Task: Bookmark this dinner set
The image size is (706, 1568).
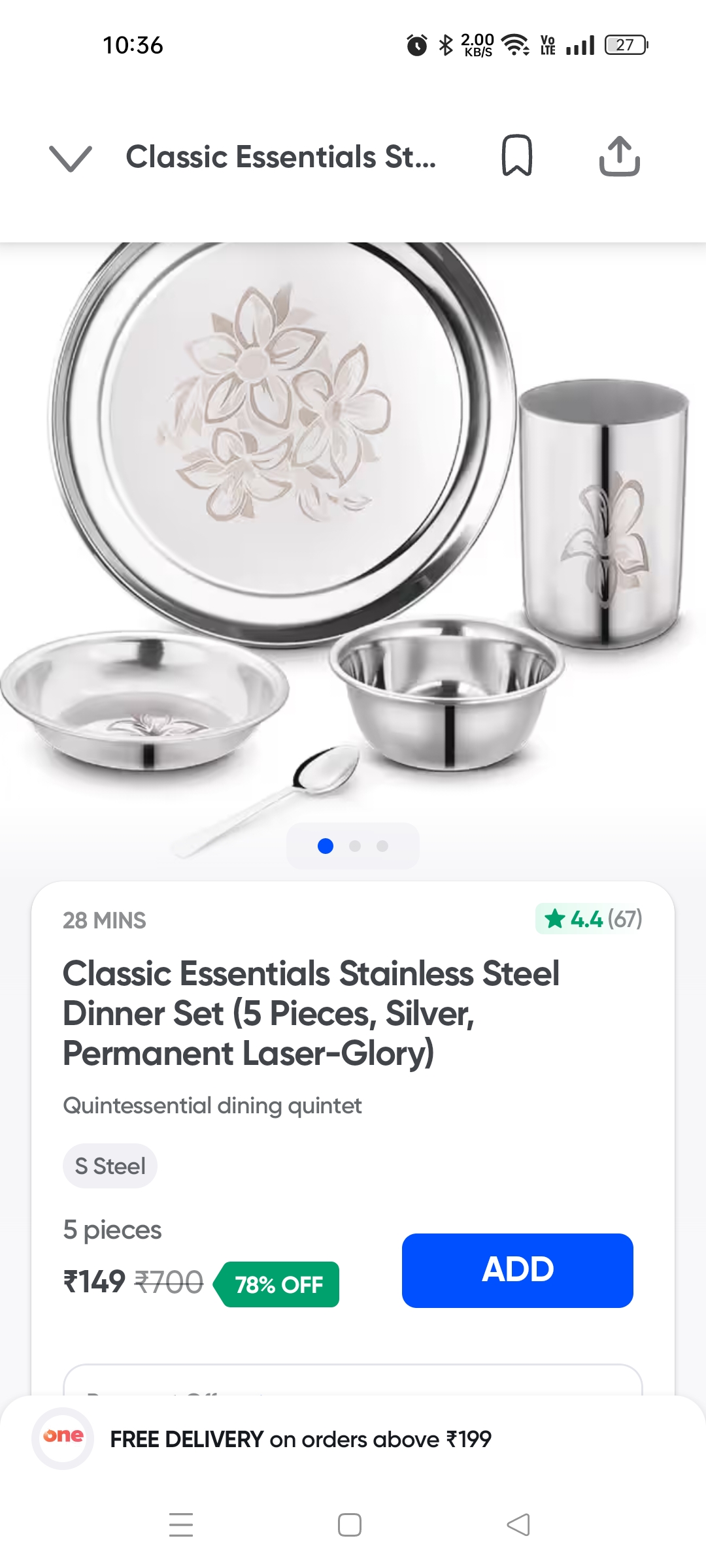Action: tap(516, 156)
